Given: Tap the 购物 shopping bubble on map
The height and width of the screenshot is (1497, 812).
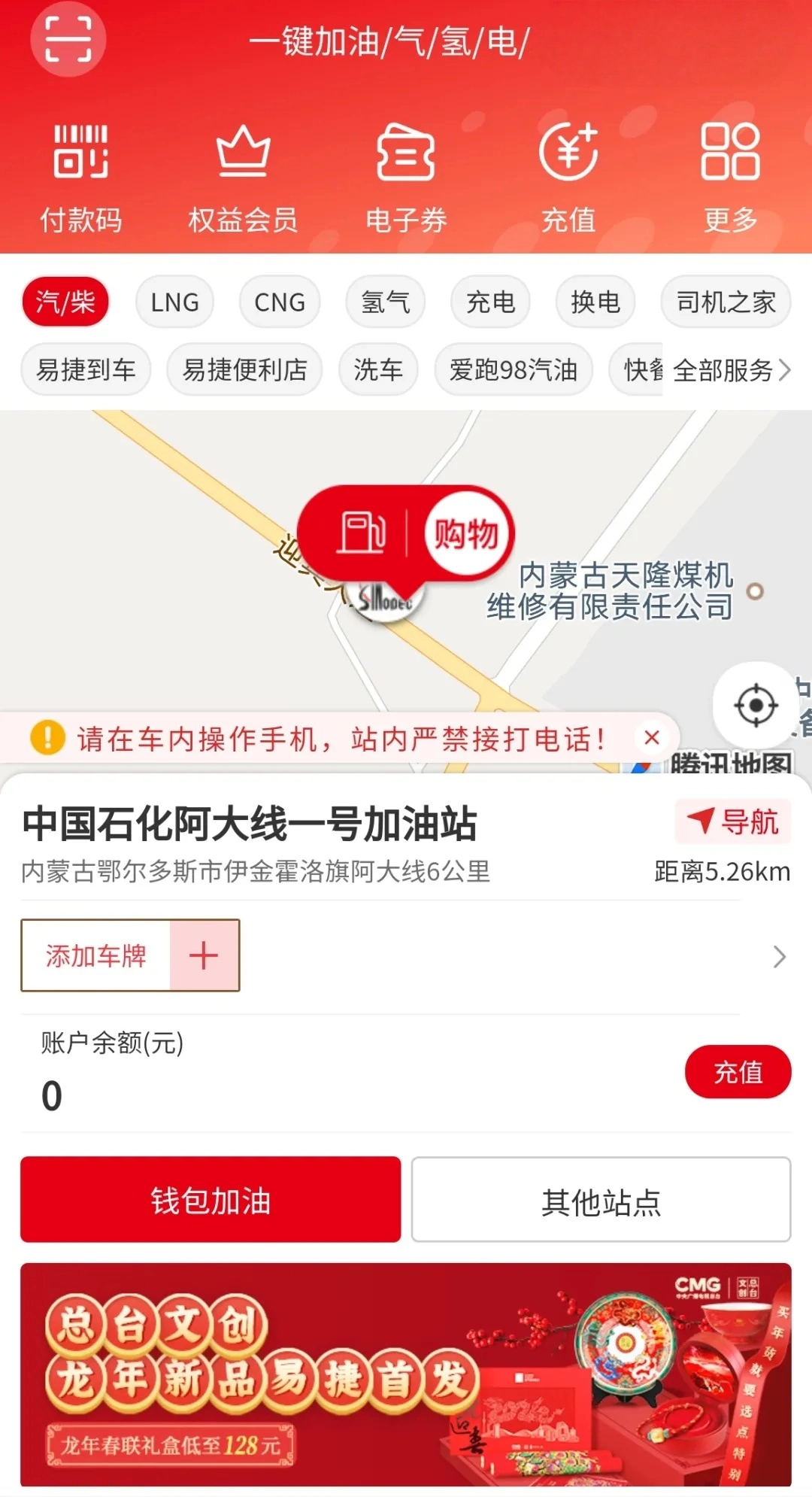Looking at the screenshot, I should click(x=466, y=534).
